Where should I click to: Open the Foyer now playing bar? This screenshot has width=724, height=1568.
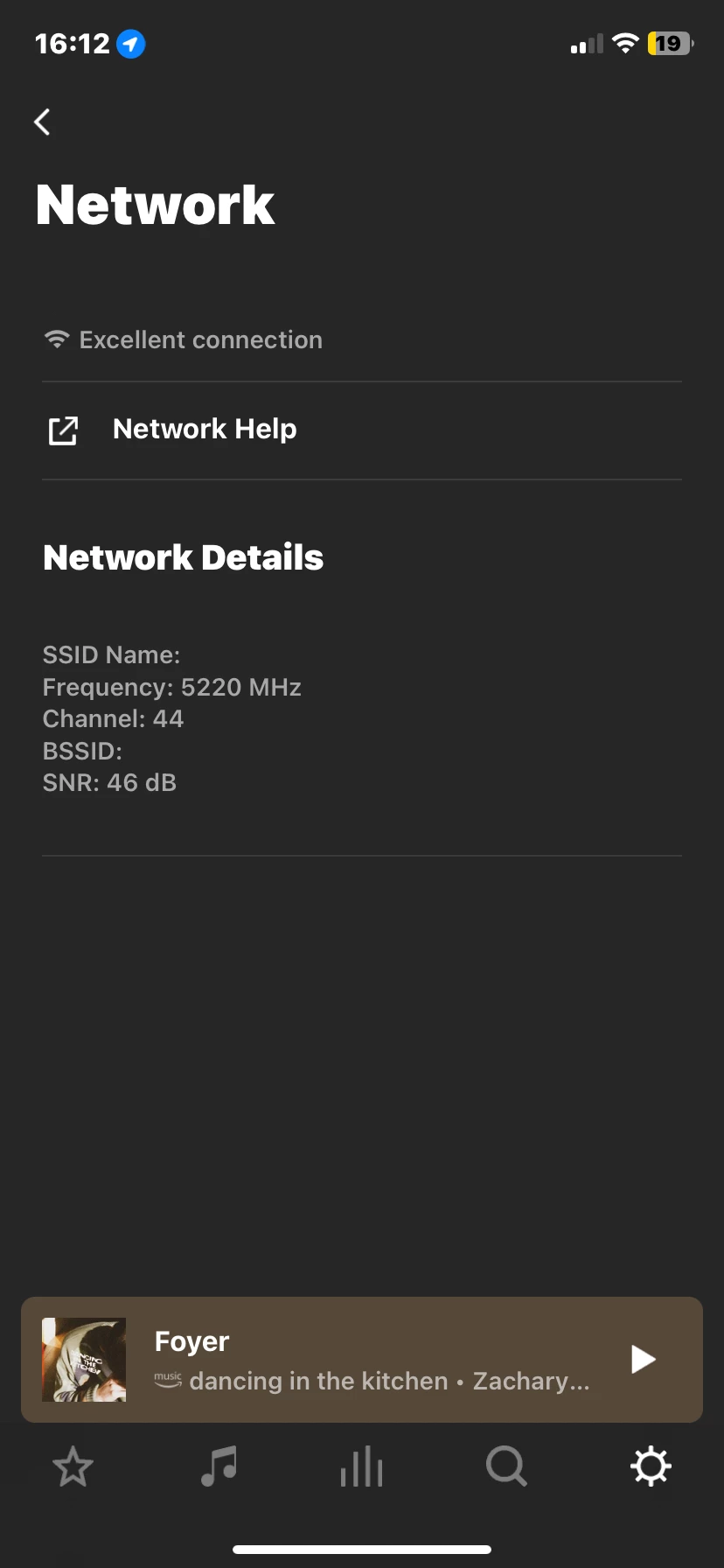[367, 1359]
